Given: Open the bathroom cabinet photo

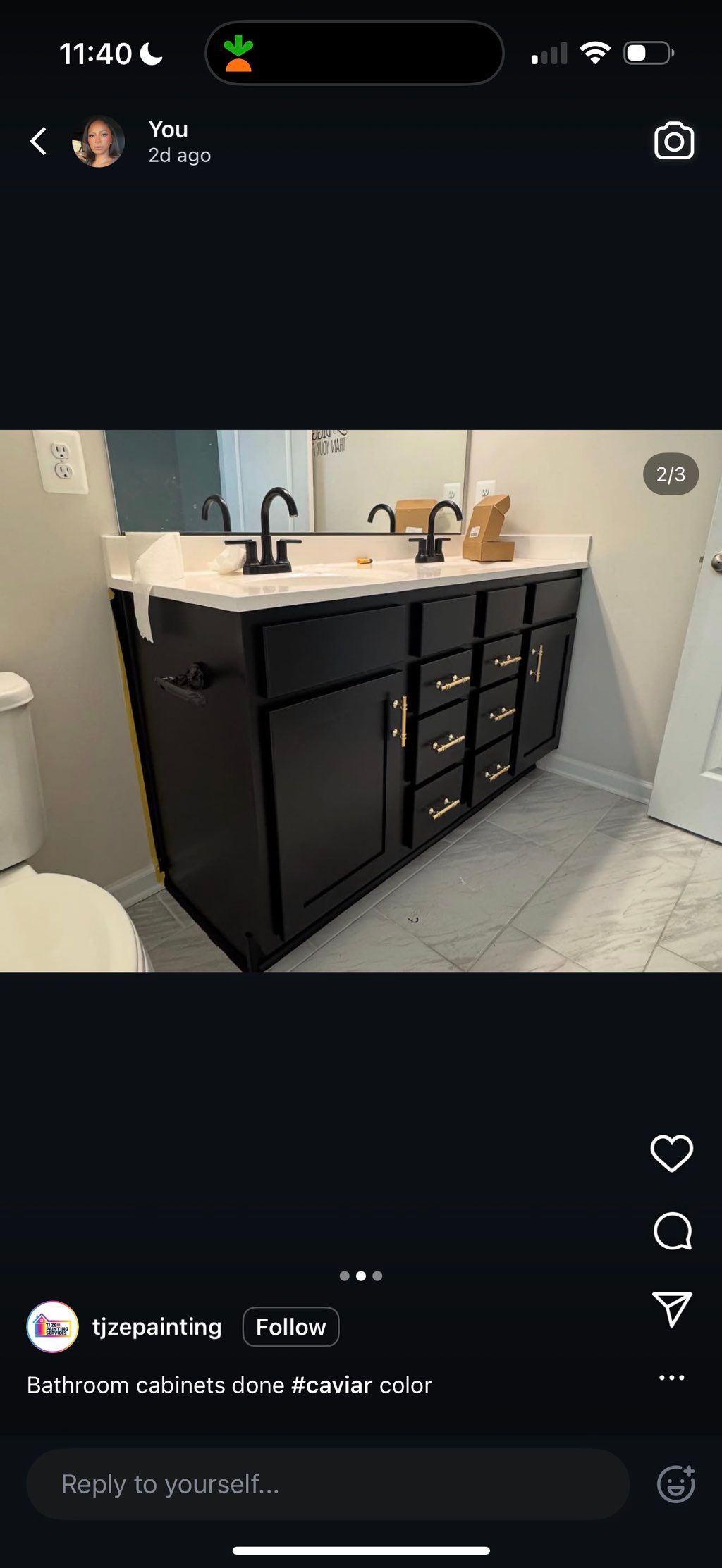Looking at the screenshot, I should point(361,700).
